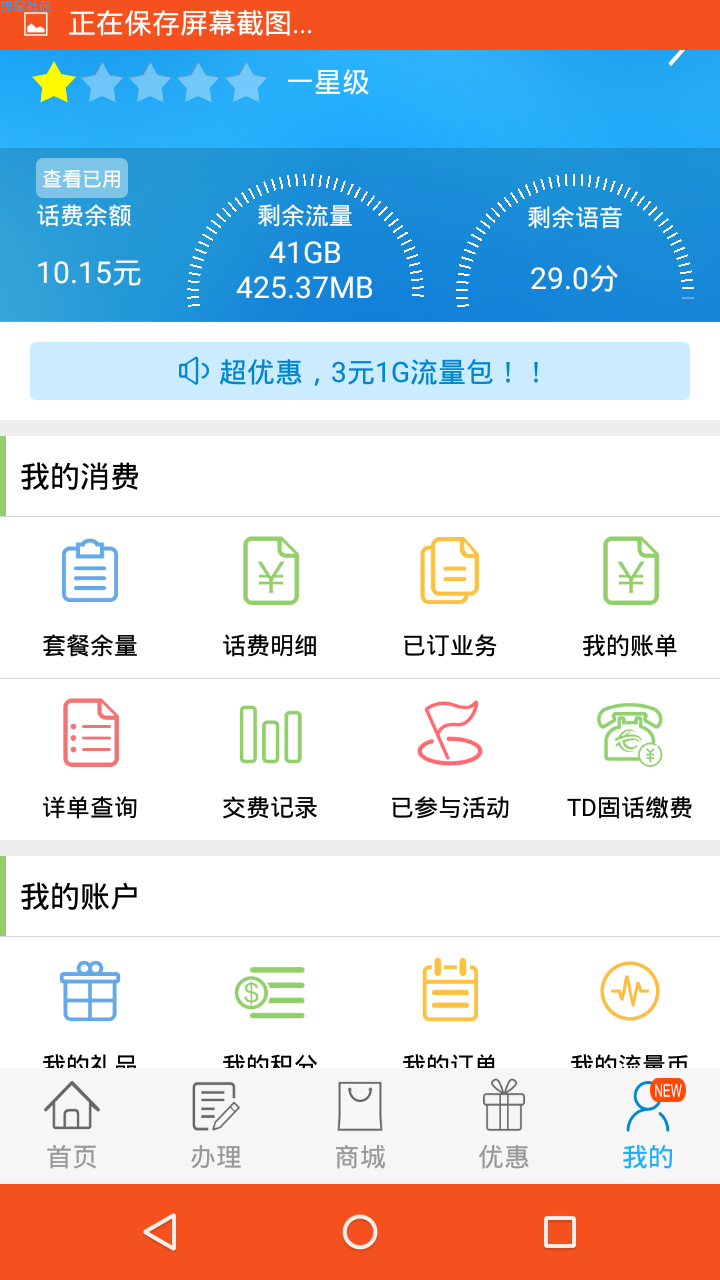View 话费明细 details
The height and width of the screenshot is (1280, 720).
(x=270, y=598)
